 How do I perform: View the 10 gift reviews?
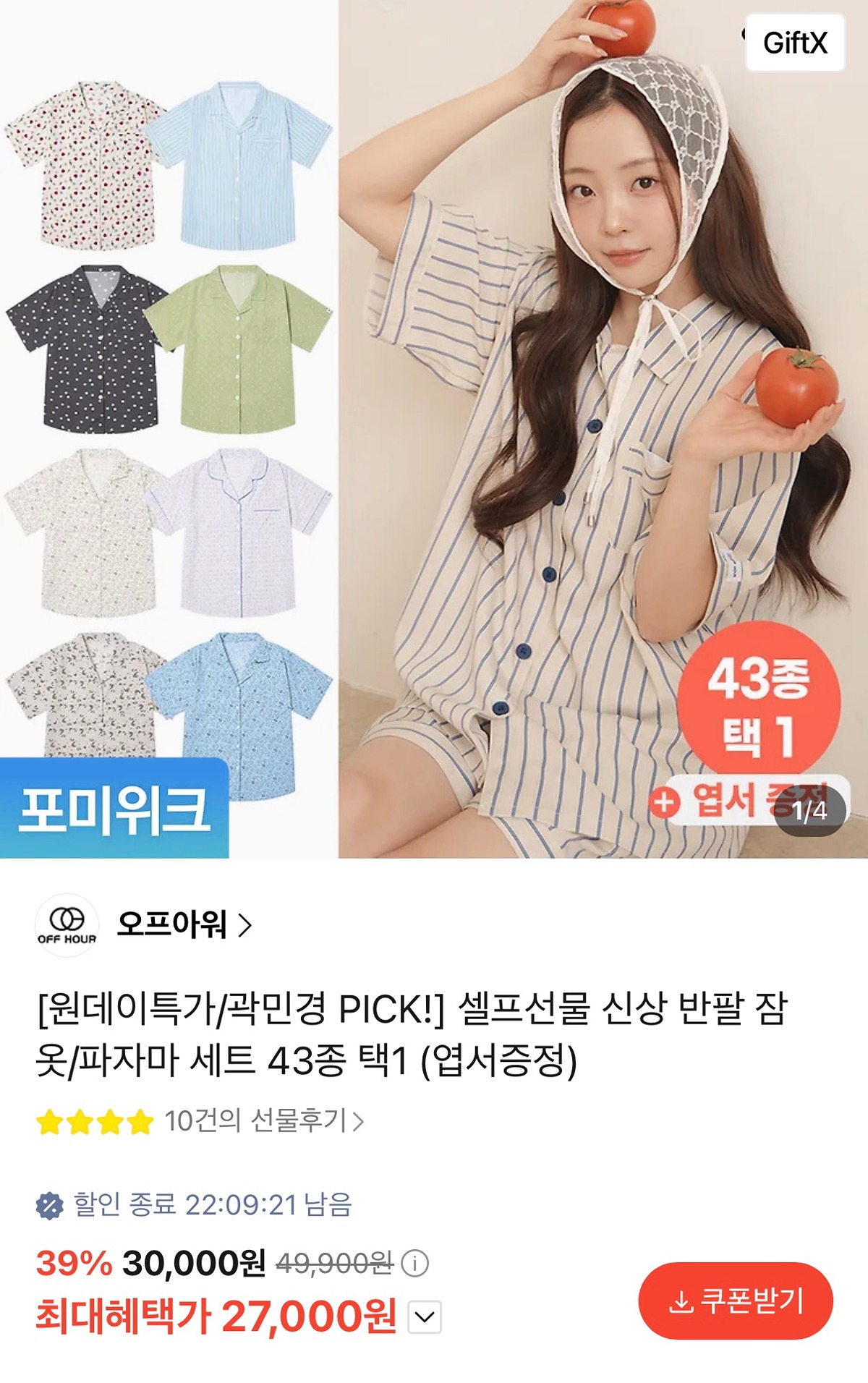pos(264,1121)
